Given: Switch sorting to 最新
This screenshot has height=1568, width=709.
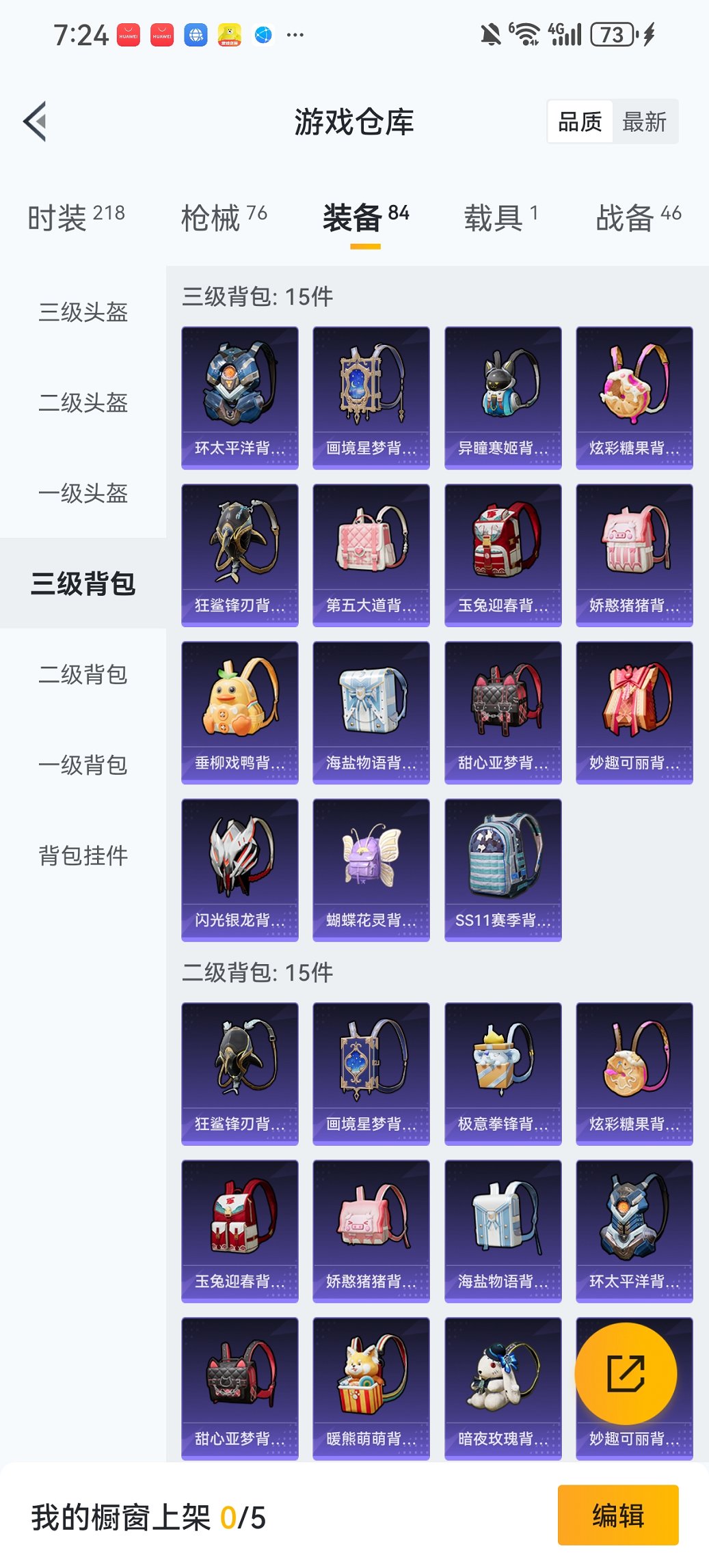Looking at the screenshot, I should 645,121.
